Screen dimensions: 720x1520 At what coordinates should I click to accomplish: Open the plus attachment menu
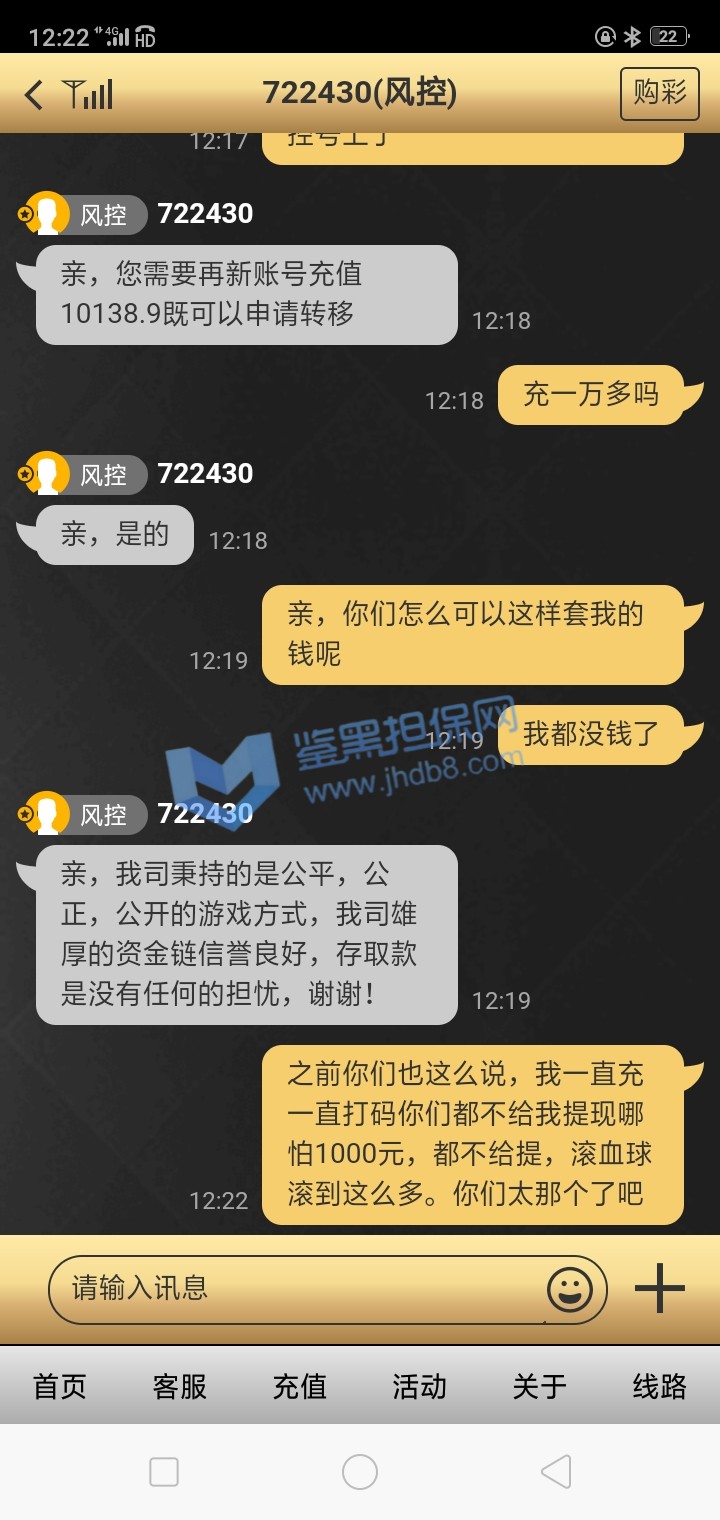[x=660, y=1288]
